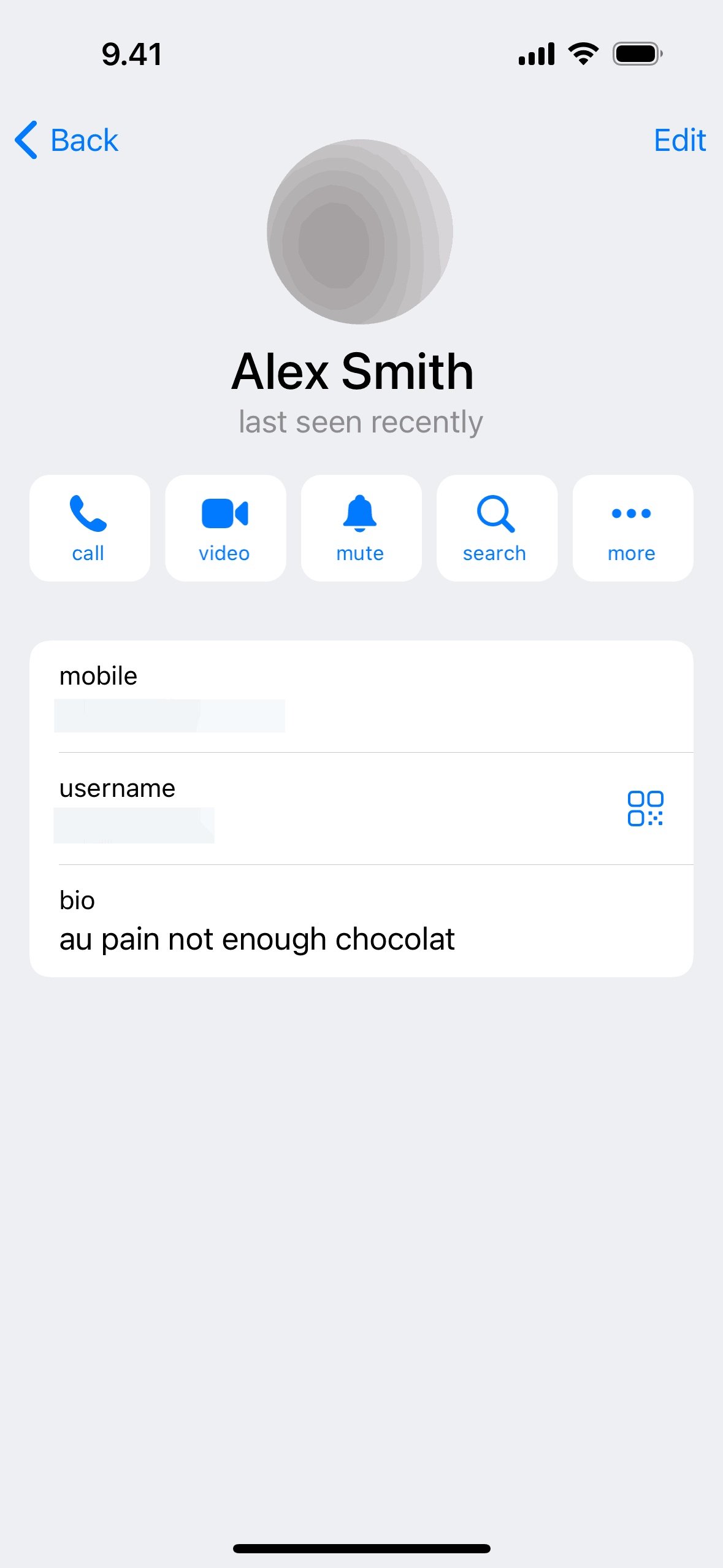Start a voice call with Alex Smith
Image resolution: width=723 pixels, height=1568 pixels.
click(x=90, y=528)
